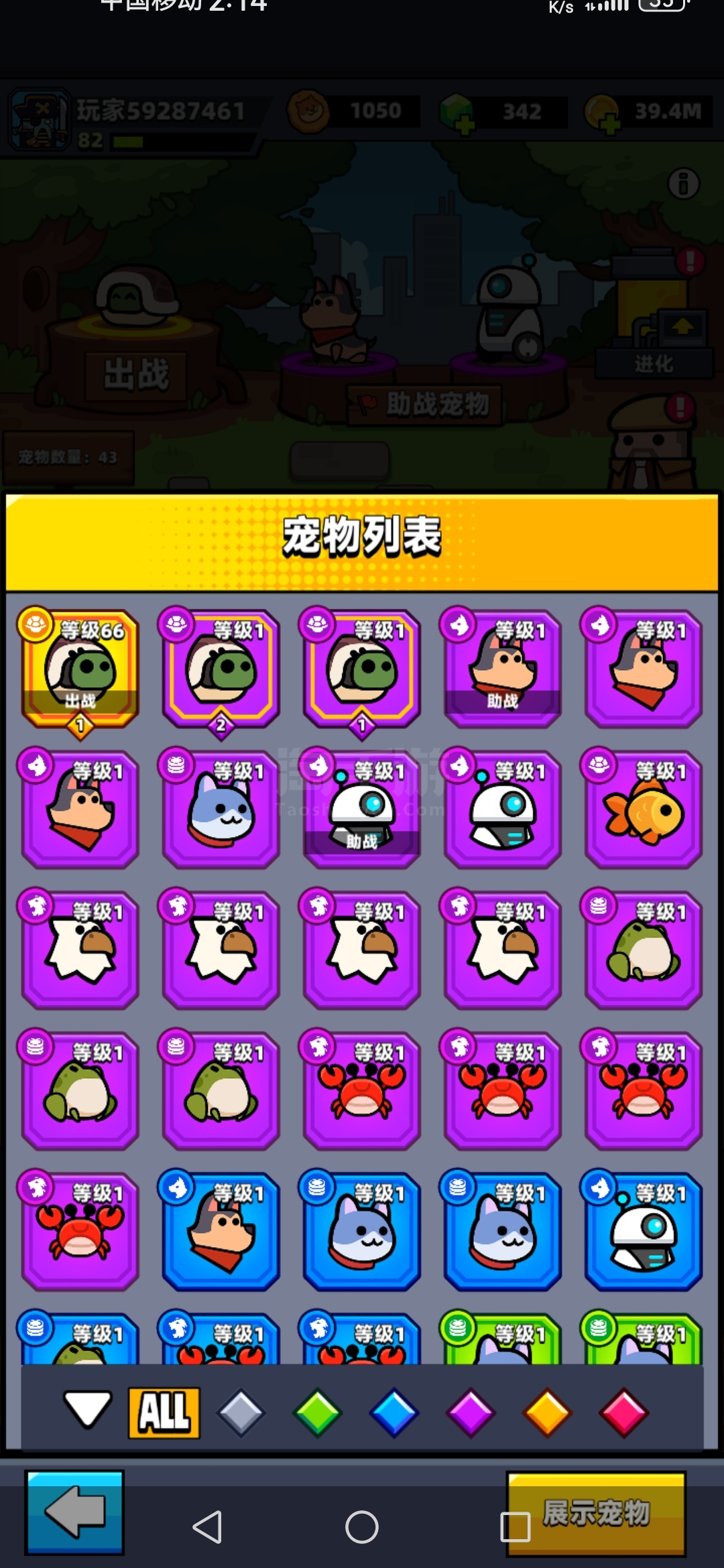The image size is (724, 1568).
Task: Tap the ALL rarity filter
Action: [x=164, y=1413]
